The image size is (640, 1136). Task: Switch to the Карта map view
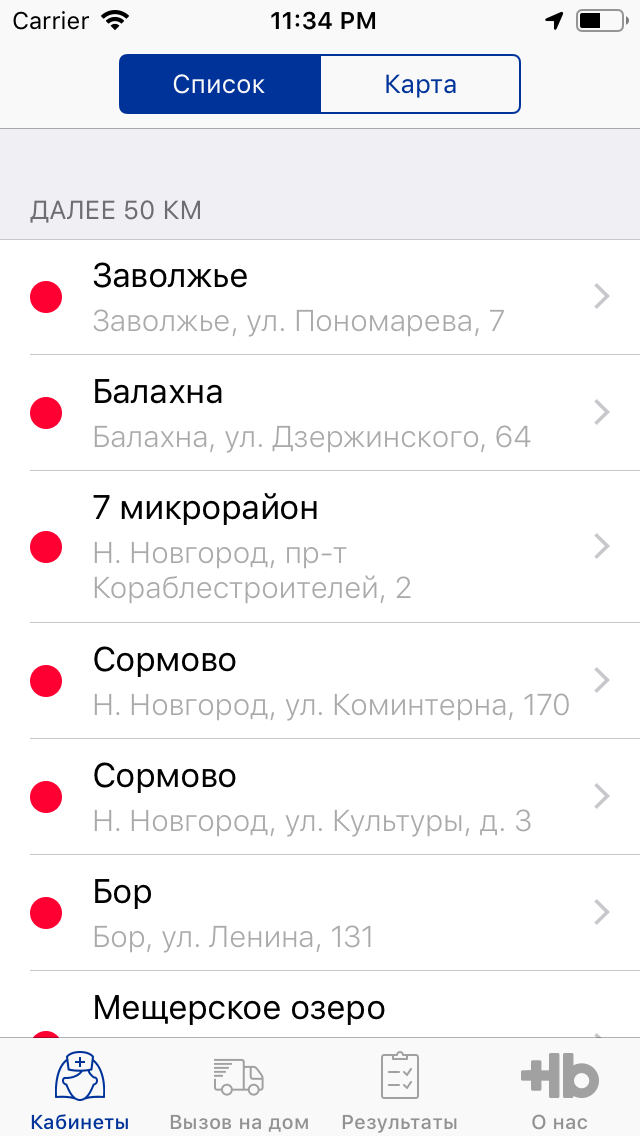420,84
